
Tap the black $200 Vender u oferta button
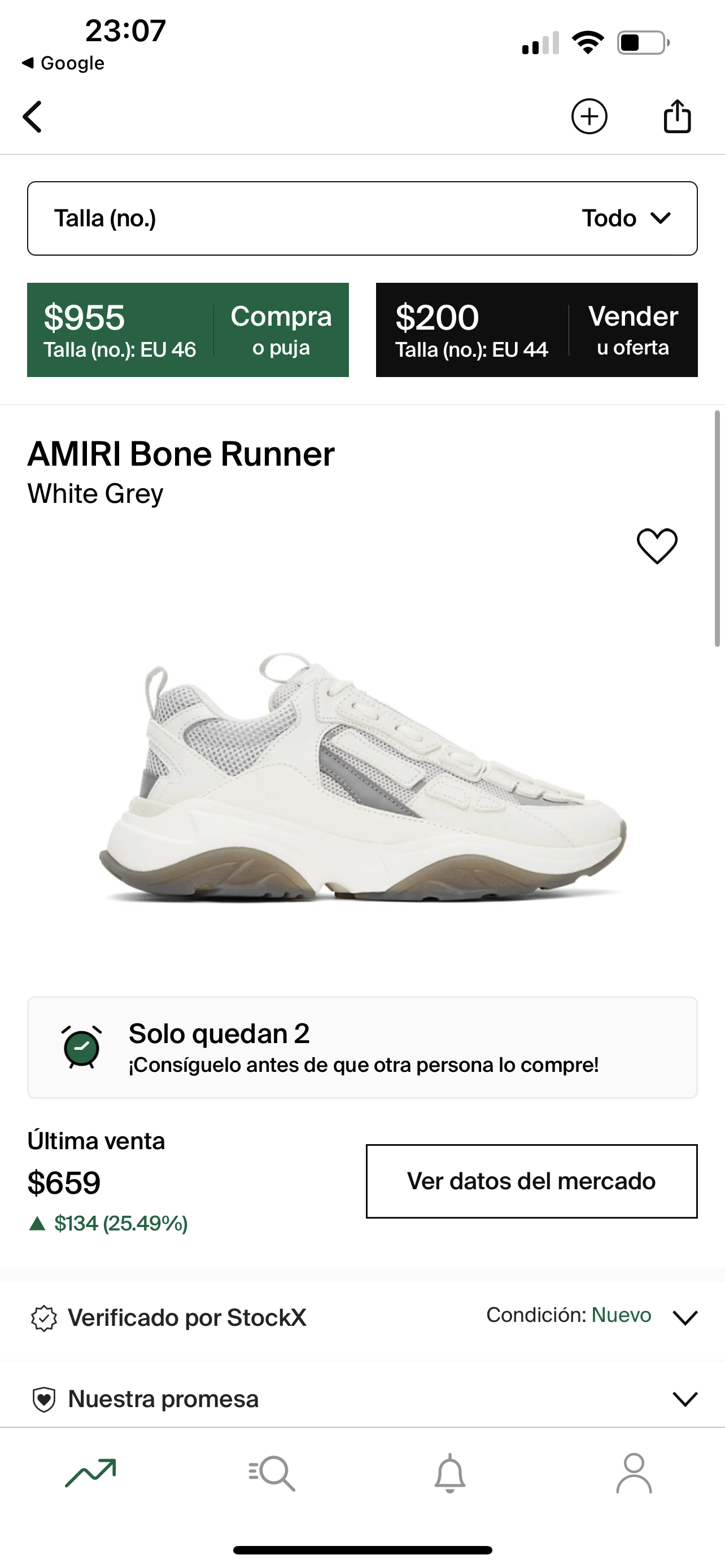point(536,330)
